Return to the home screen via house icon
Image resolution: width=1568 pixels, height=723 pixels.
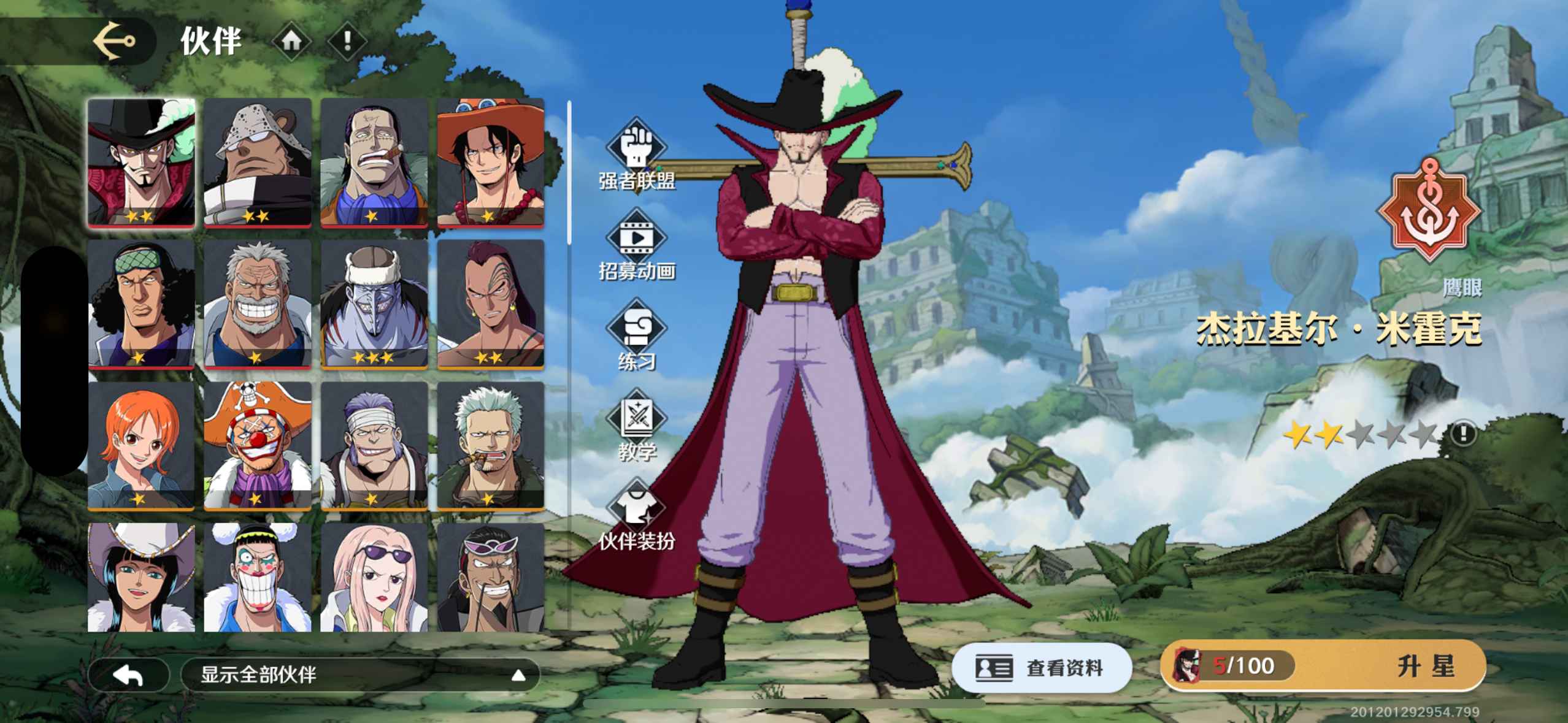pos(291,42)
